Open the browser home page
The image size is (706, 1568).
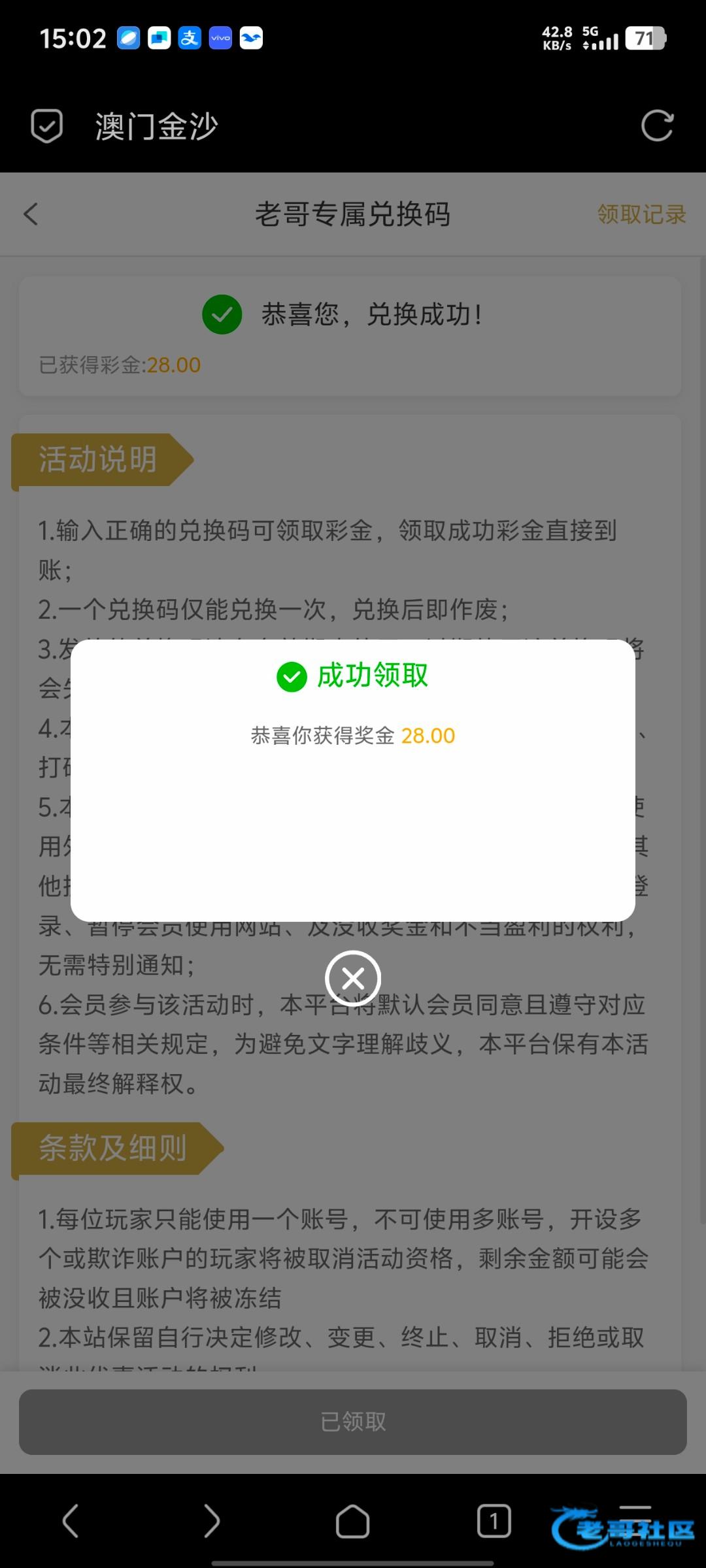tap(353, 1521)
